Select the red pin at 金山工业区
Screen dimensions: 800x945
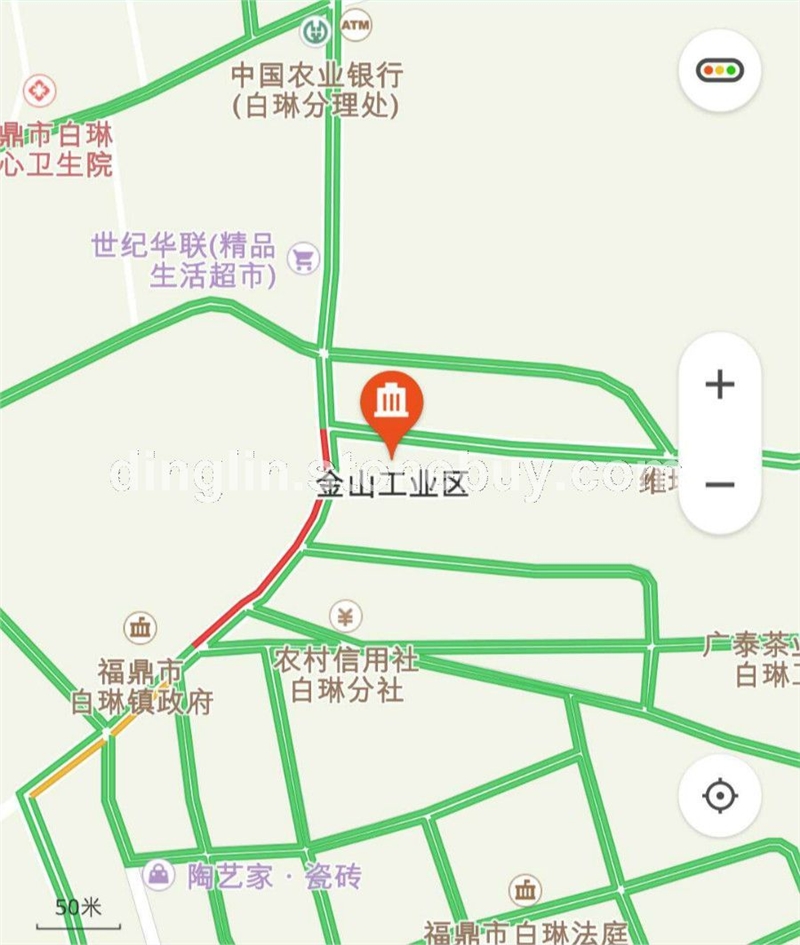pos(392,406)
